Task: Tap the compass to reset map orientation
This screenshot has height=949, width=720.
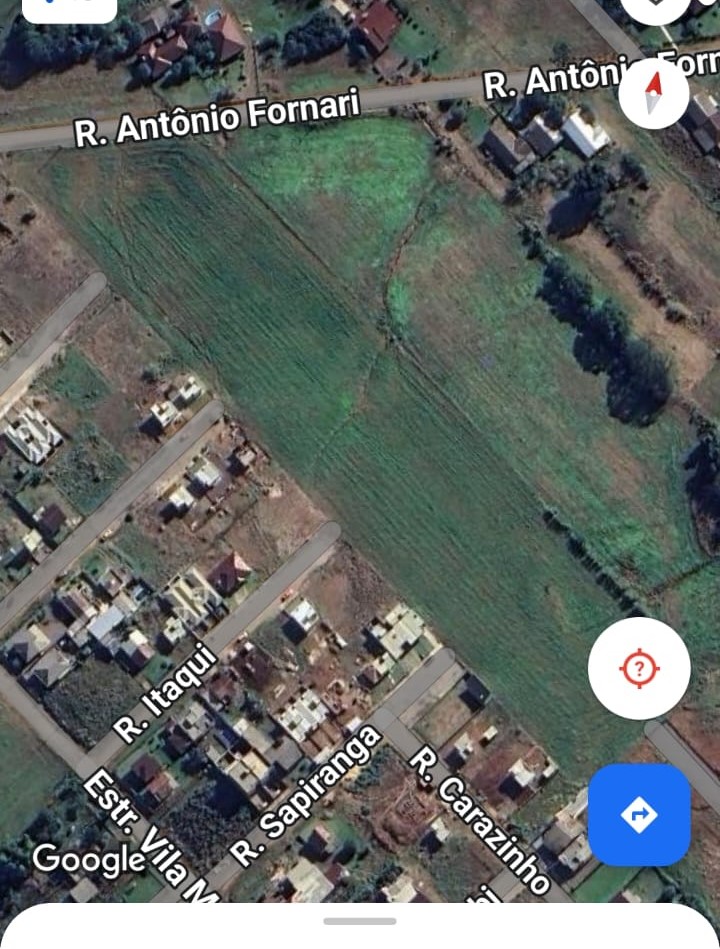Action: [653, 94]
